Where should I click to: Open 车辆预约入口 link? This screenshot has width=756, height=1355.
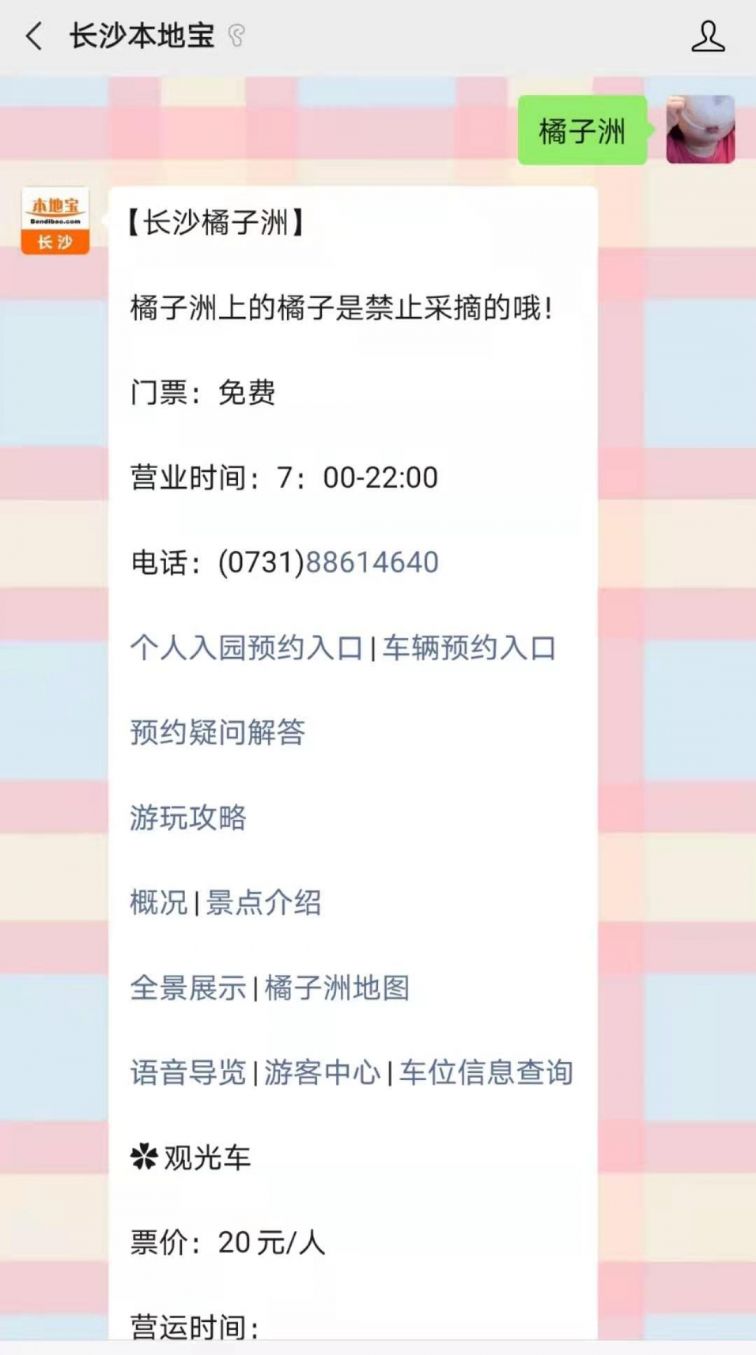coord(469,648)
